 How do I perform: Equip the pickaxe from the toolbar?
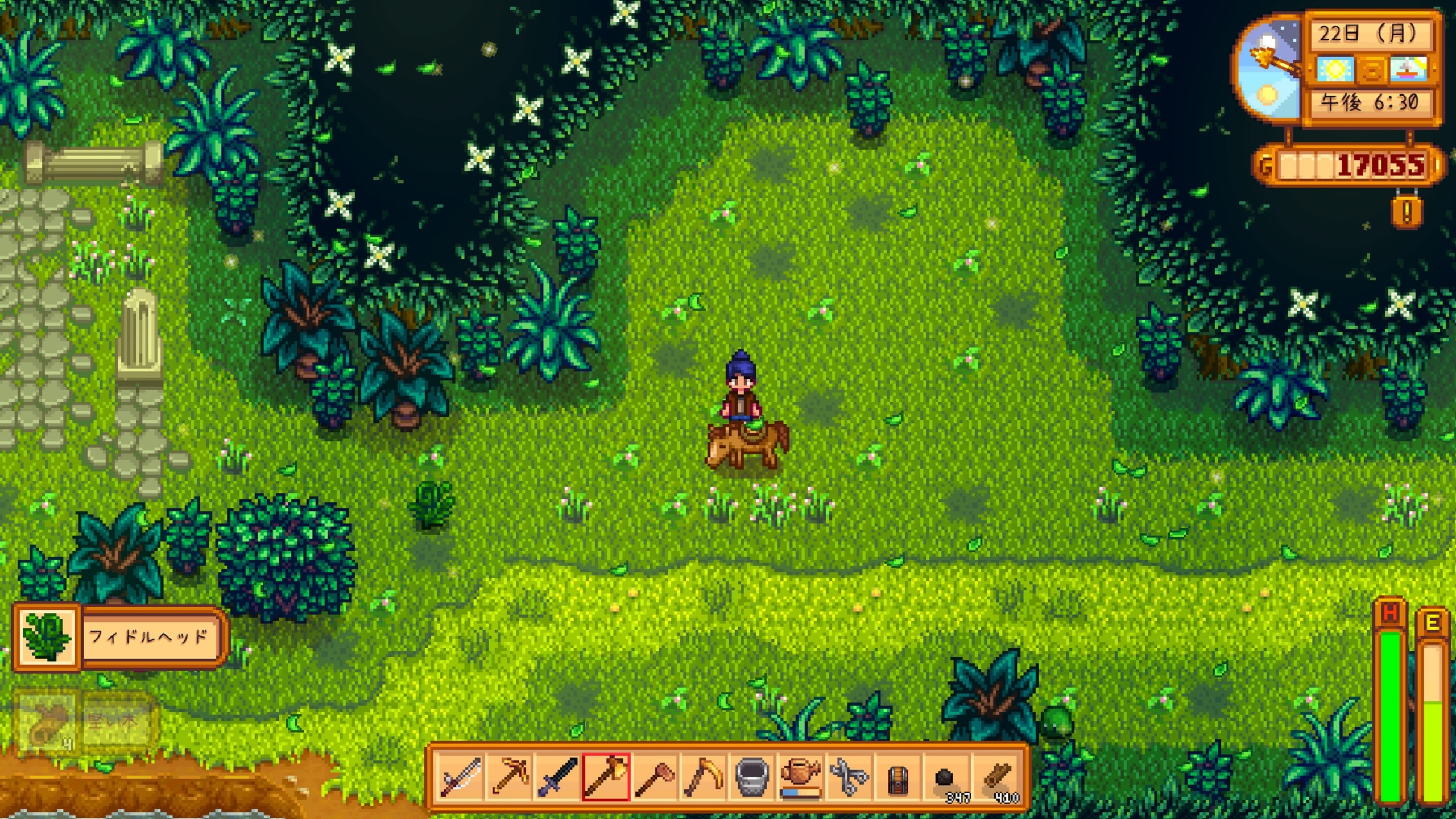[510, 776]
